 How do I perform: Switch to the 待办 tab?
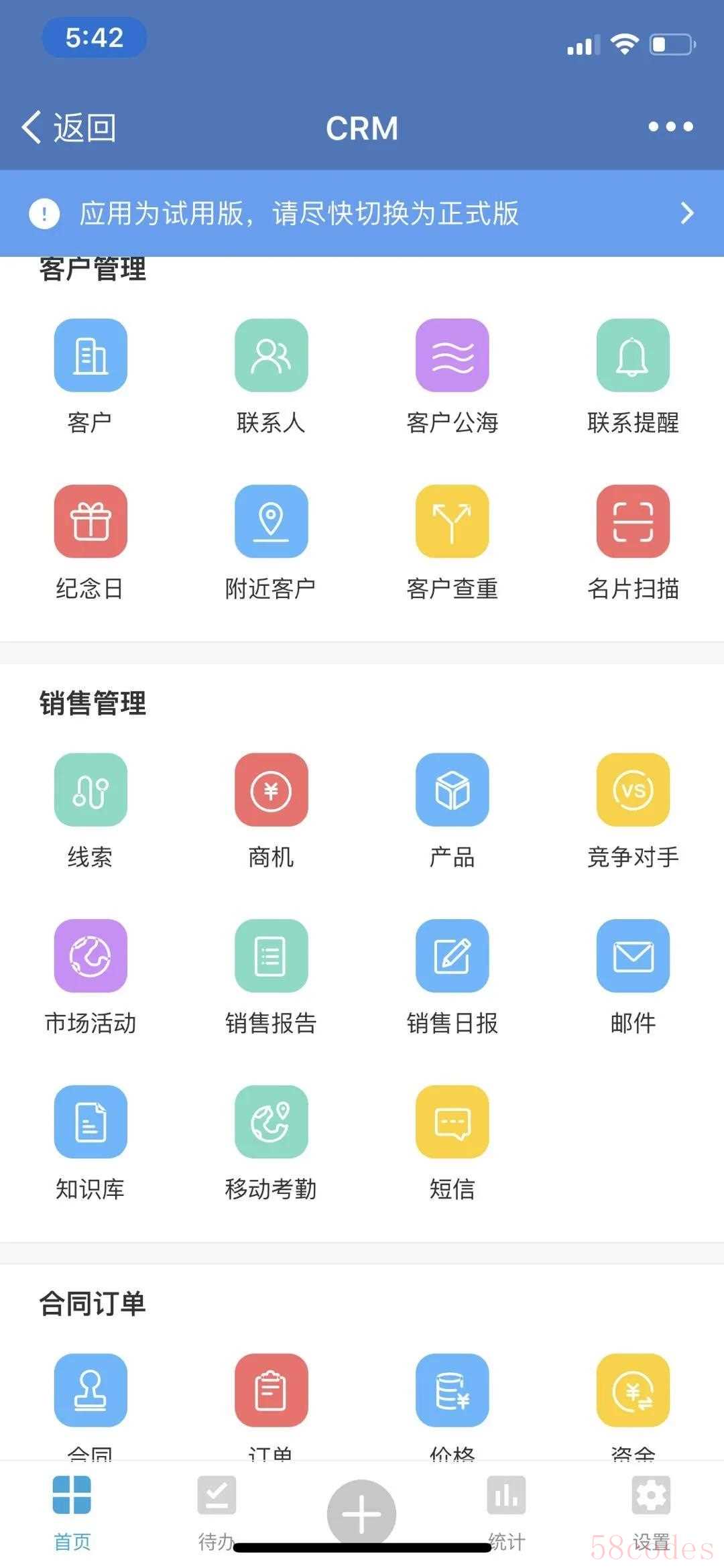pyautogui.click(x=217, y=1513)
